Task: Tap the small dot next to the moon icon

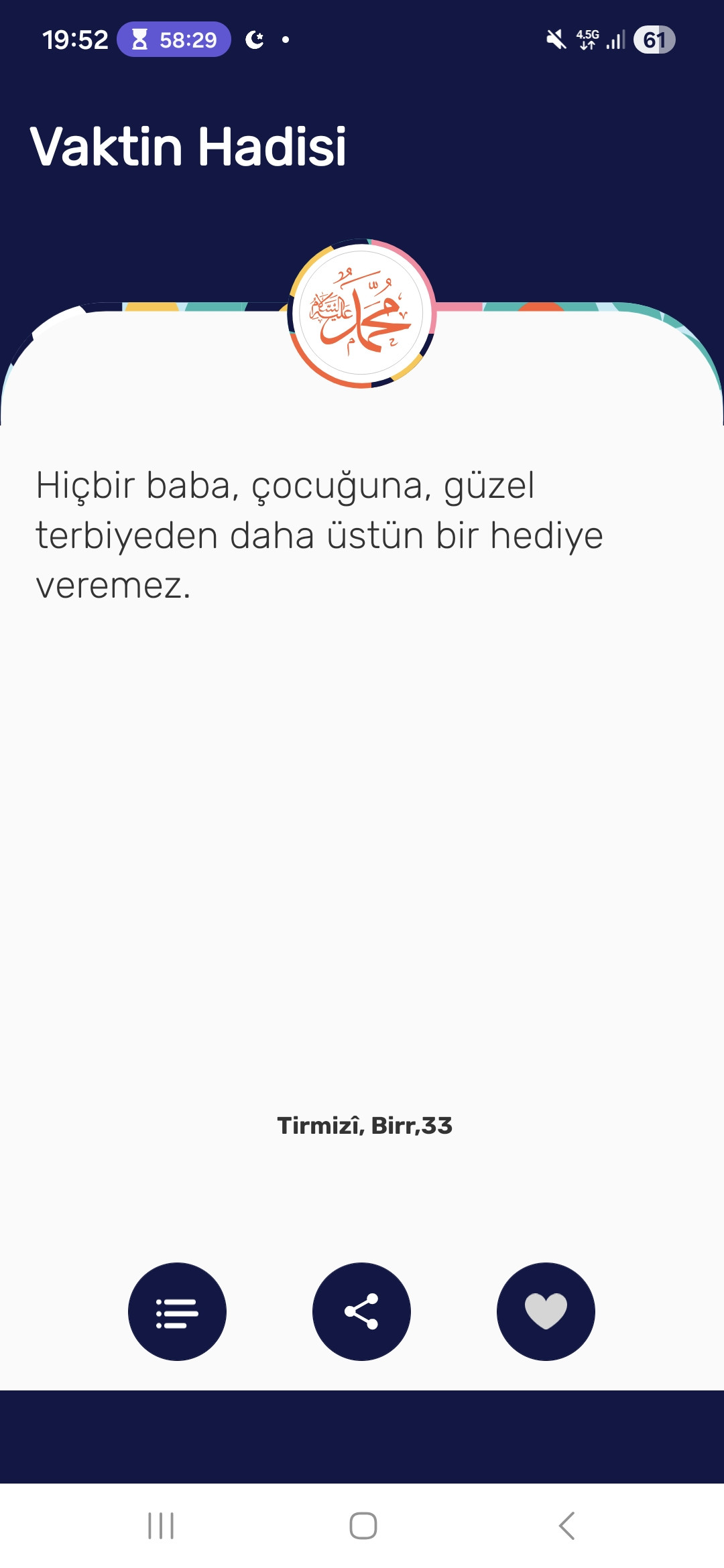Action: coord(284,38)
